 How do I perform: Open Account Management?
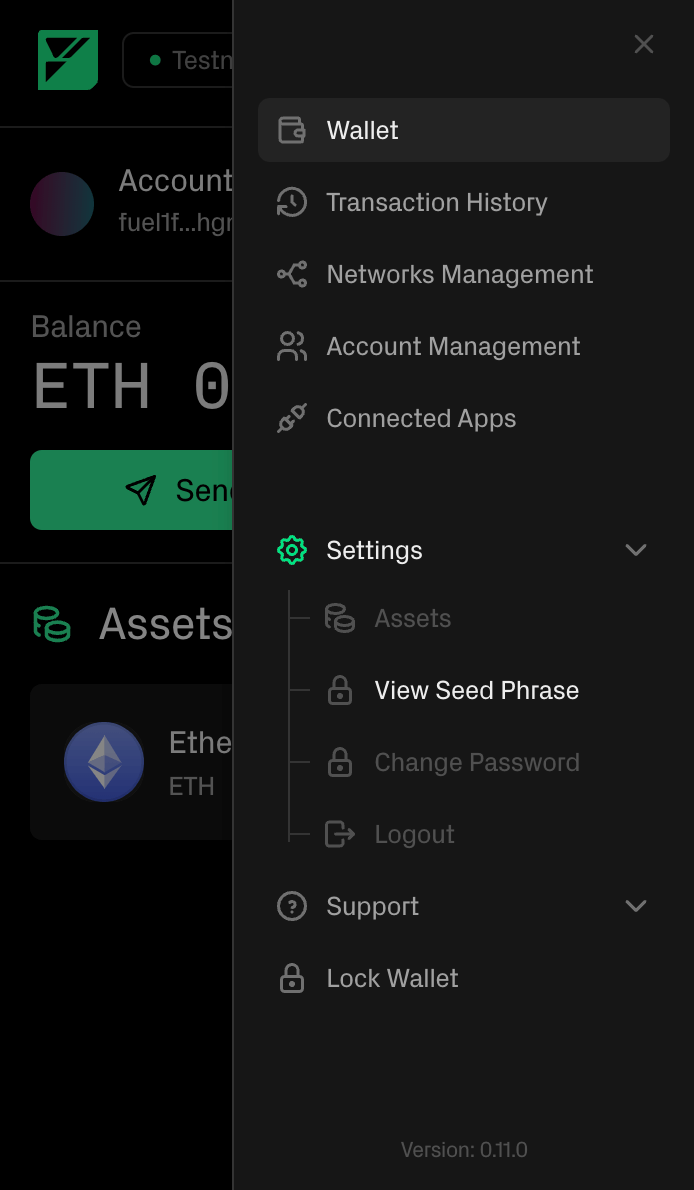[x=452, y=346]
